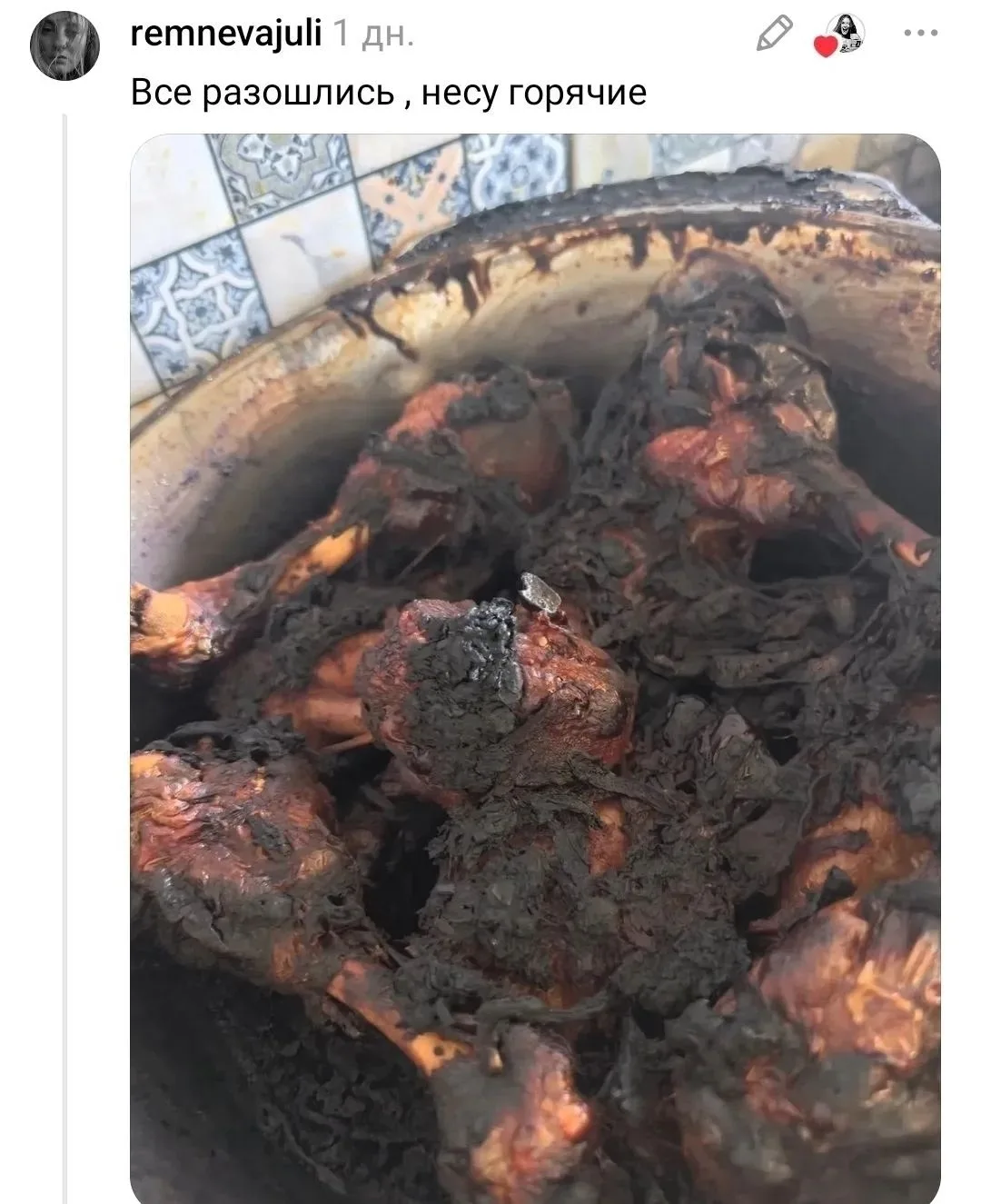Tap the remnevajuli username
981x1204 pixels.
click(227, 35)
